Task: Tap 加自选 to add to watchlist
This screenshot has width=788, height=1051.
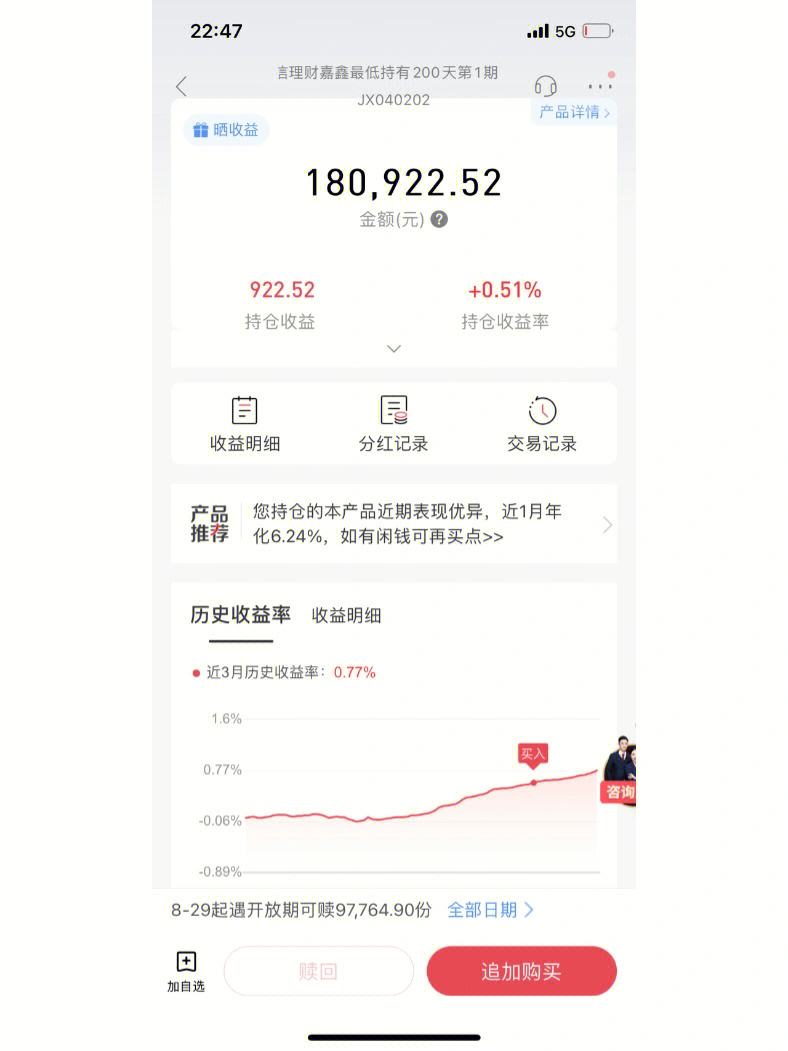Action: (x=186, y=971)
